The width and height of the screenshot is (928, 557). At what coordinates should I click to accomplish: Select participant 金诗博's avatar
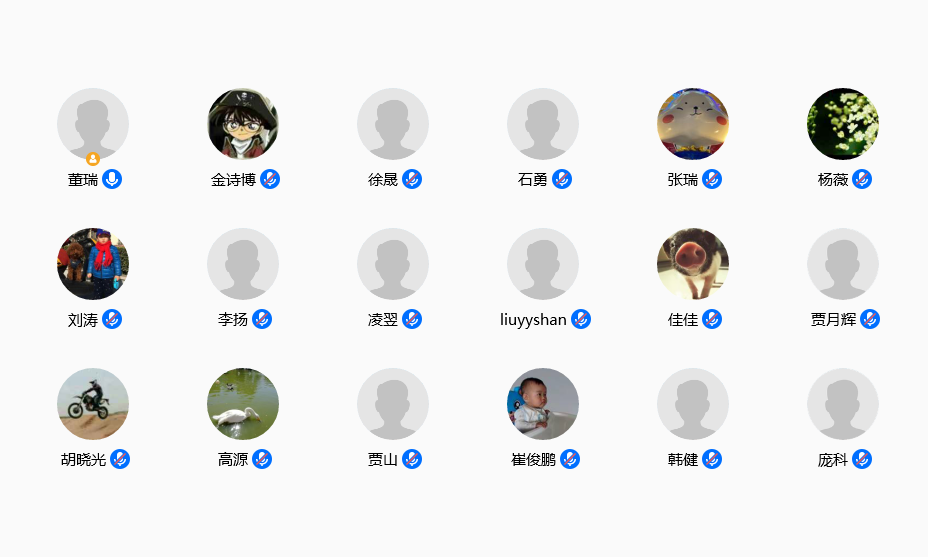(x=243, y=124)
